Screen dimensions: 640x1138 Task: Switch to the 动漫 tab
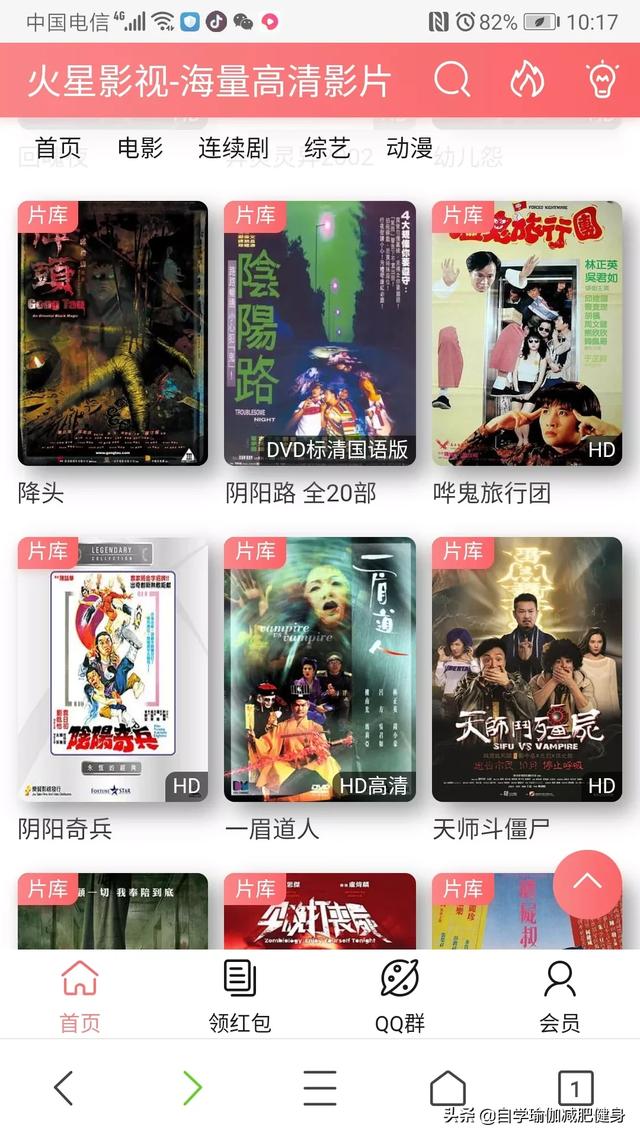pos(409,148)
